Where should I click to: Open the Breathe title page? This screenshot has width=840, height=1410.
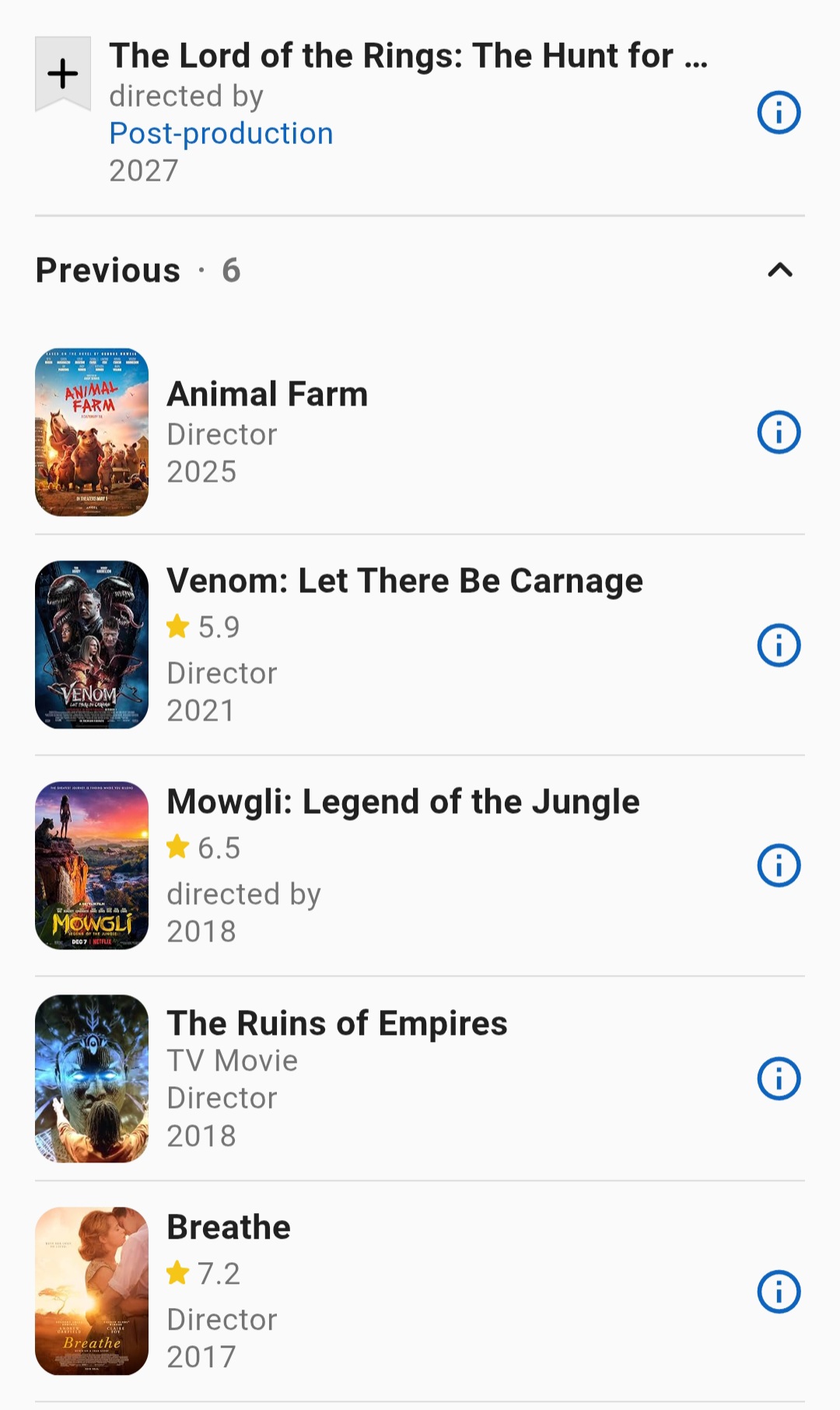[x=229, y=1227]
